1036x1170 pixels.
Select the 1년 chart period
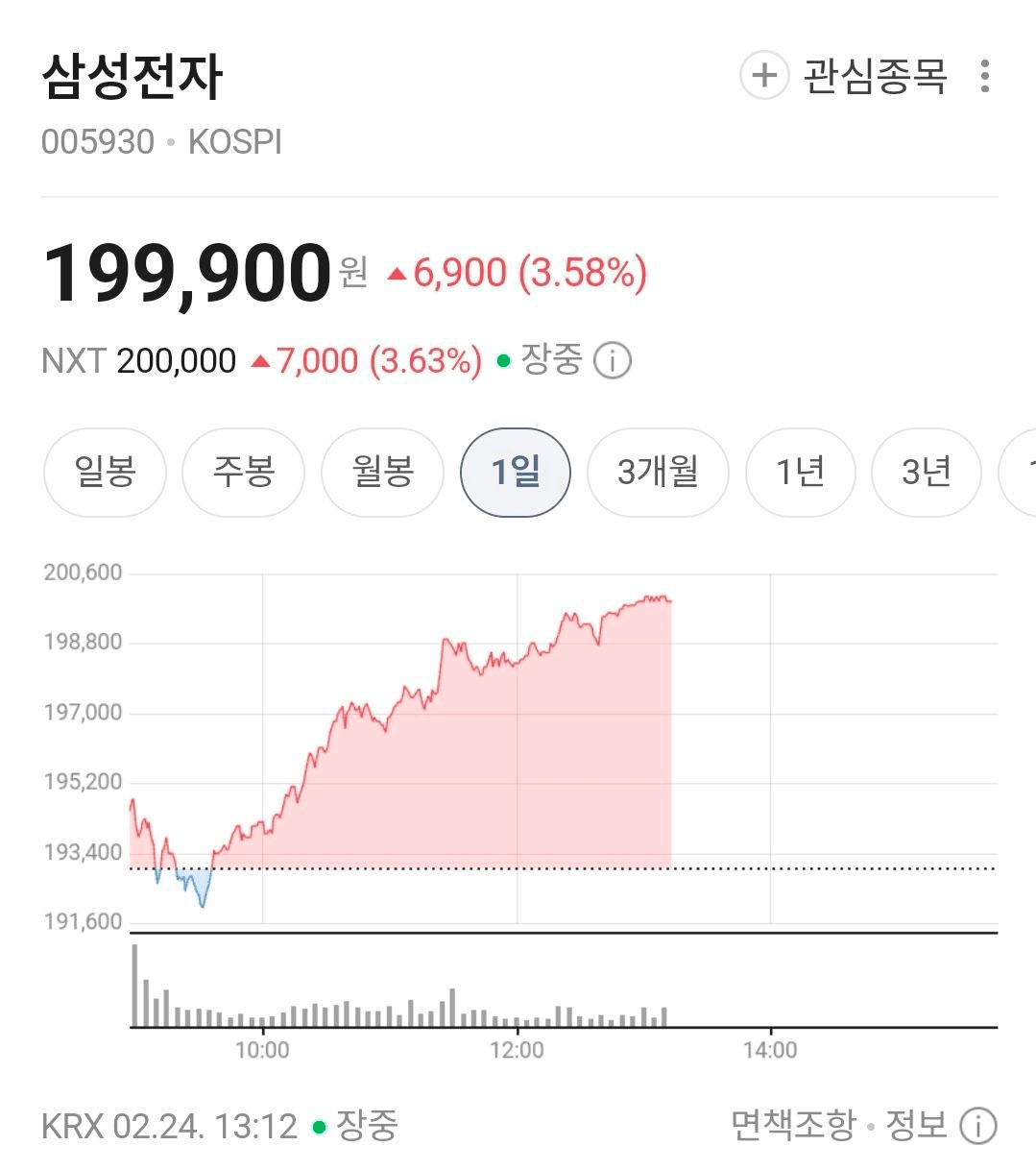(800, 472)
